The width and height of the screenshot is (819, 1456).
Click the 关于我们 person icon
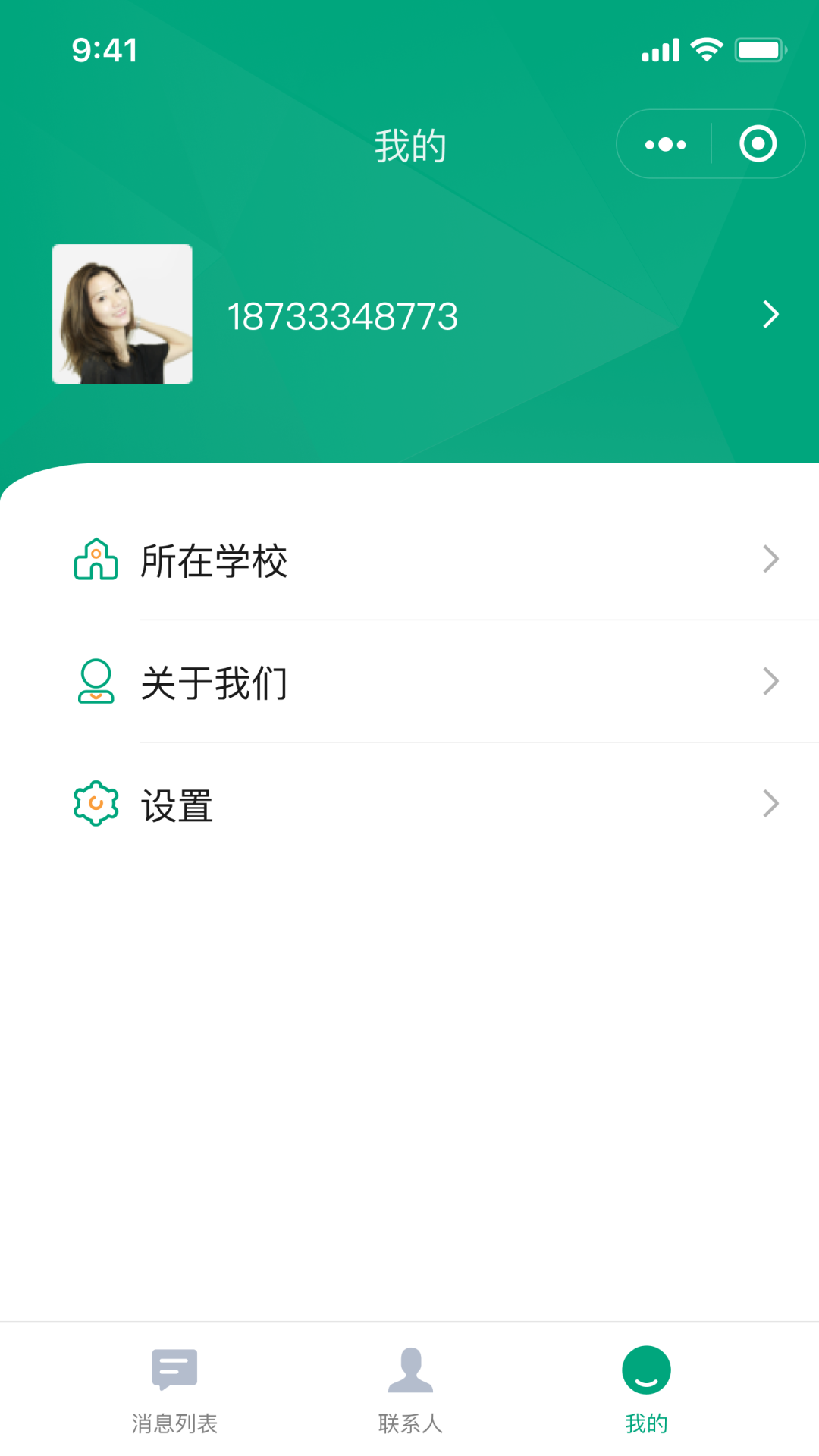pyautogui.click(x=96, y=682)
